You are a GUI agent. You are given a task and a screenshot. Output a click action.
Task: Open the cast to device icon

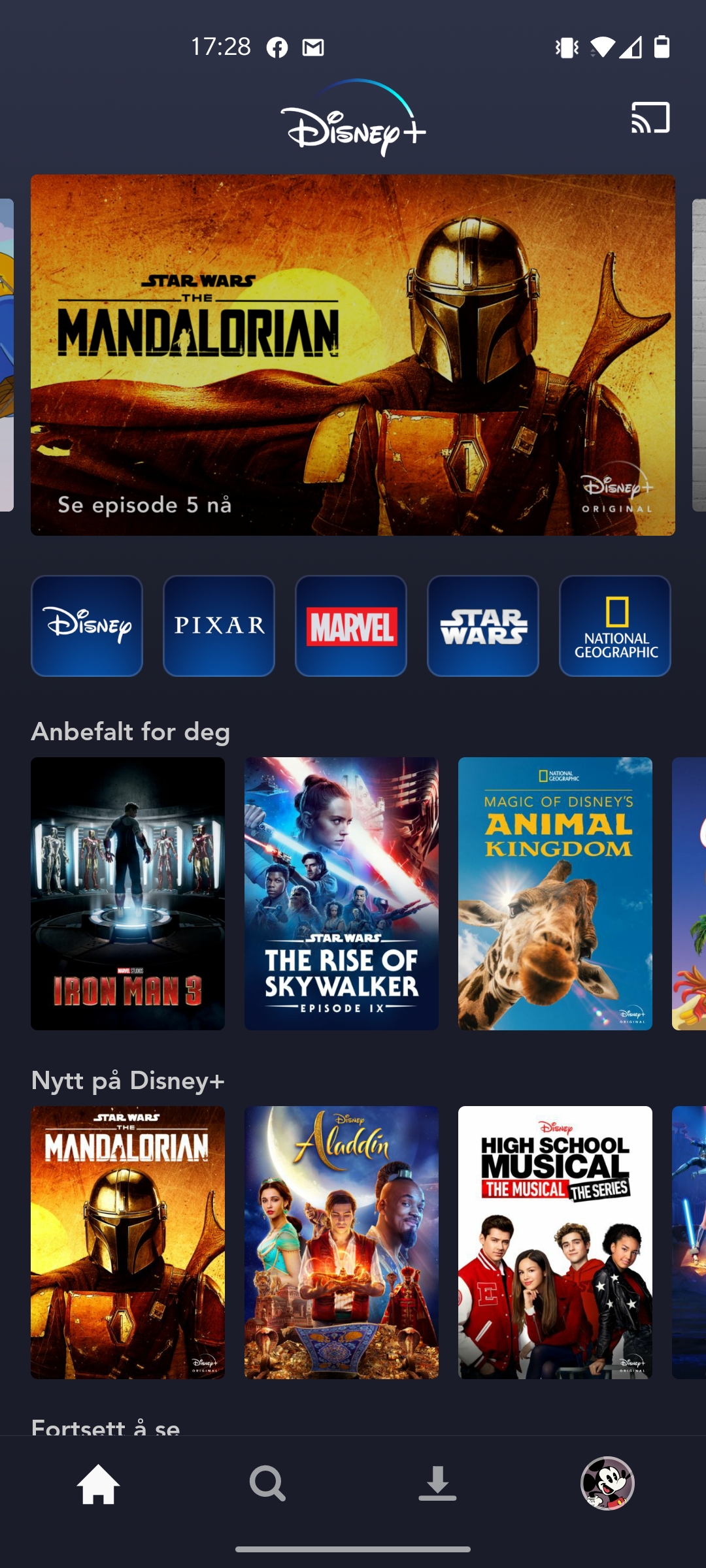[650, 118]
